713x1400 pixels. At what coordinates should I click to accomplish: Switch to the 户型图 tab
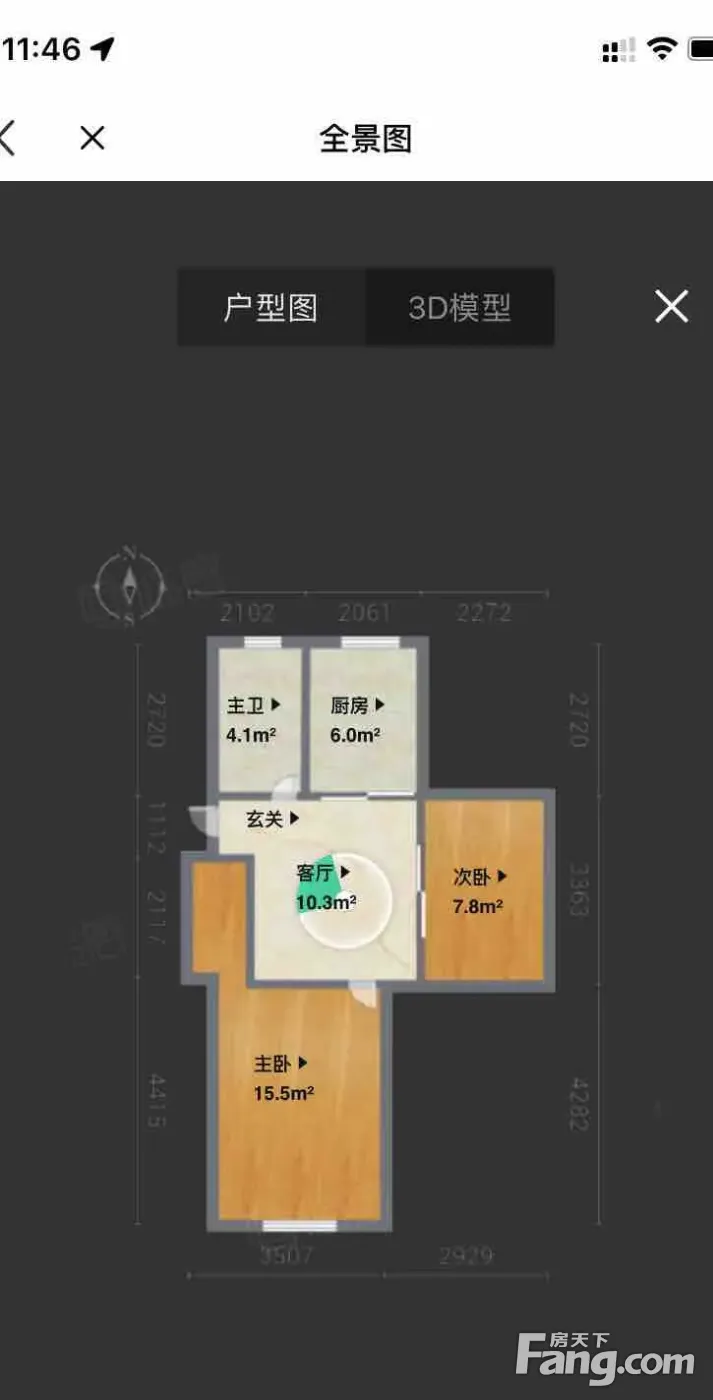tap(271, 307)
